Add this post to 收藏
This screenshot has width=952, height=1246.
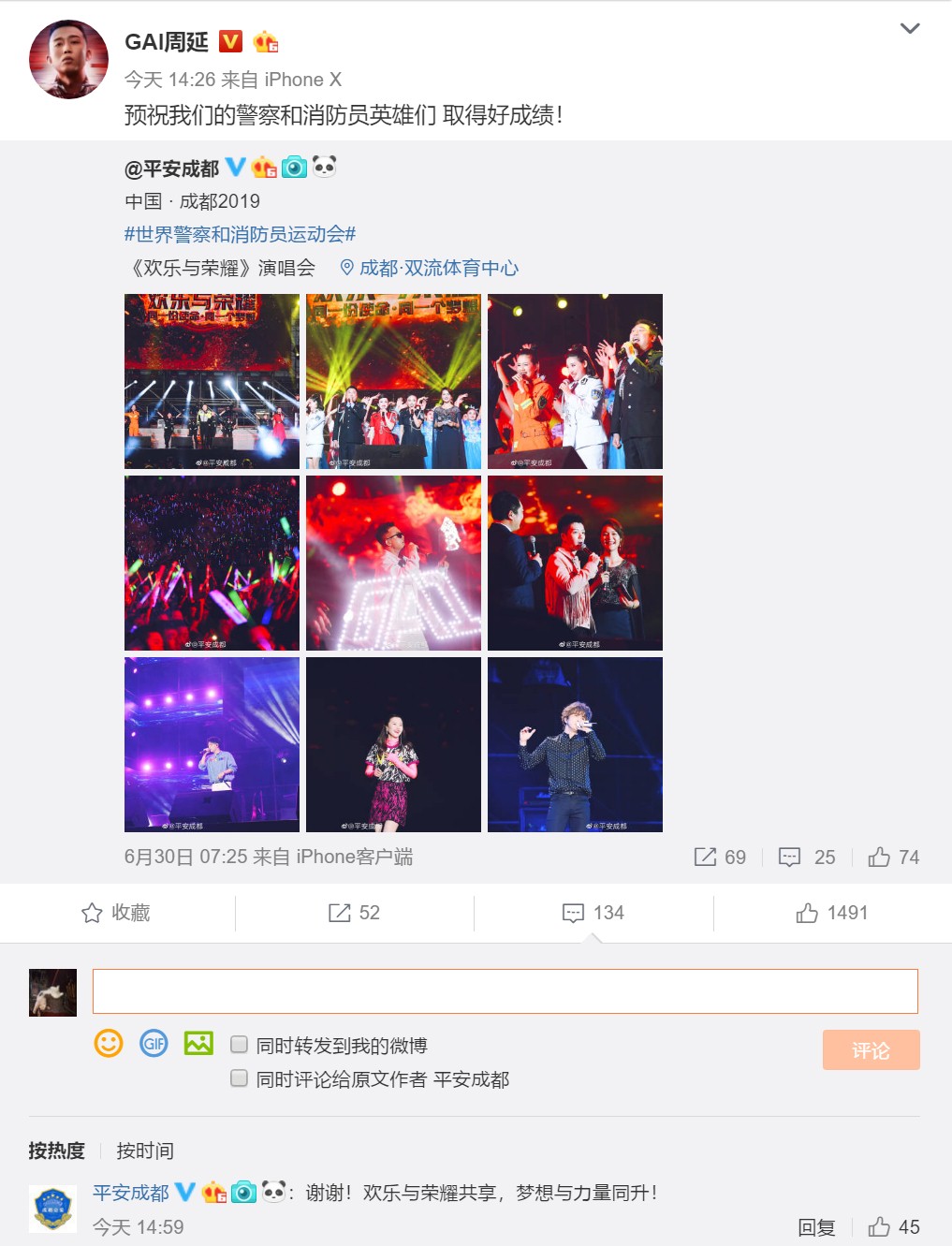(x=116, y=913)
